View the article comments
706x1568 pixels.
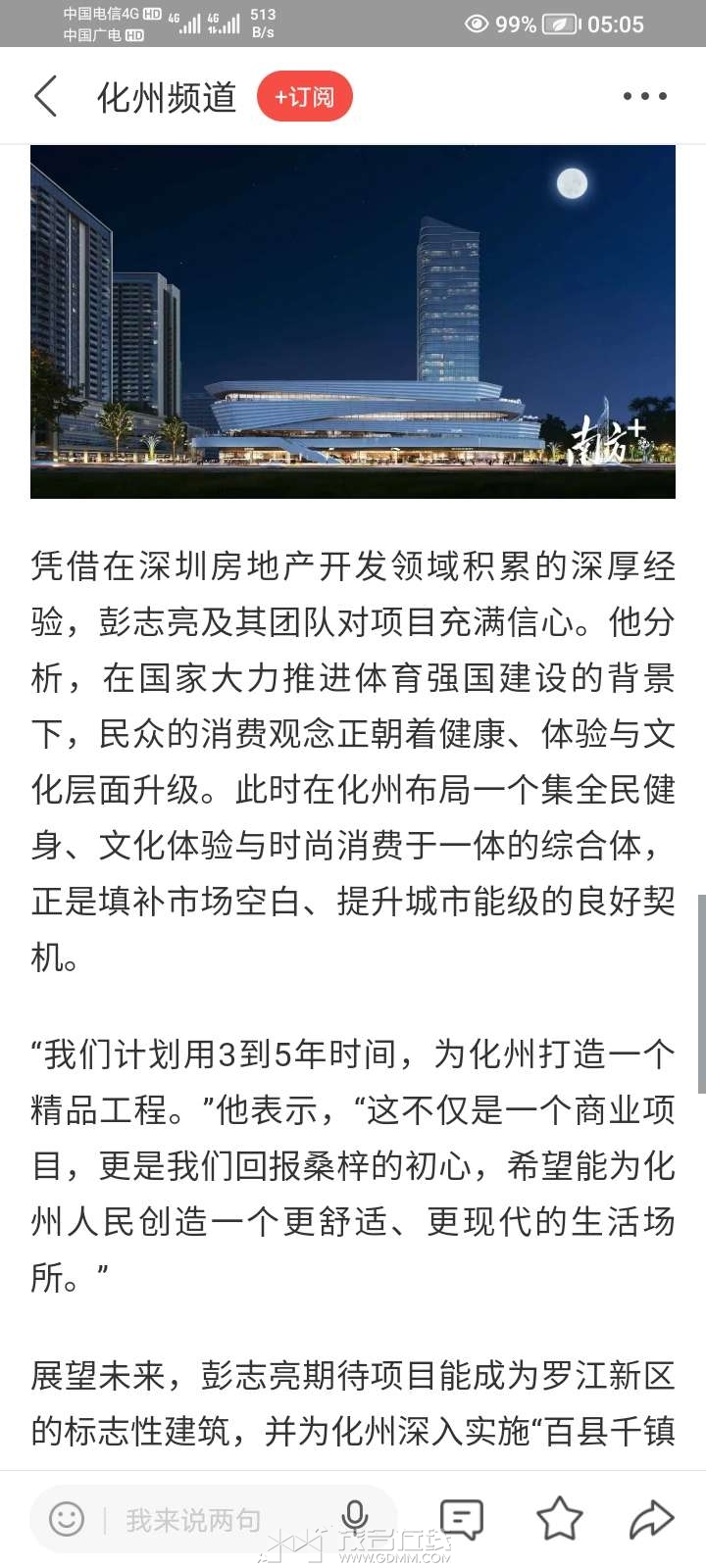click(462, 1519)
